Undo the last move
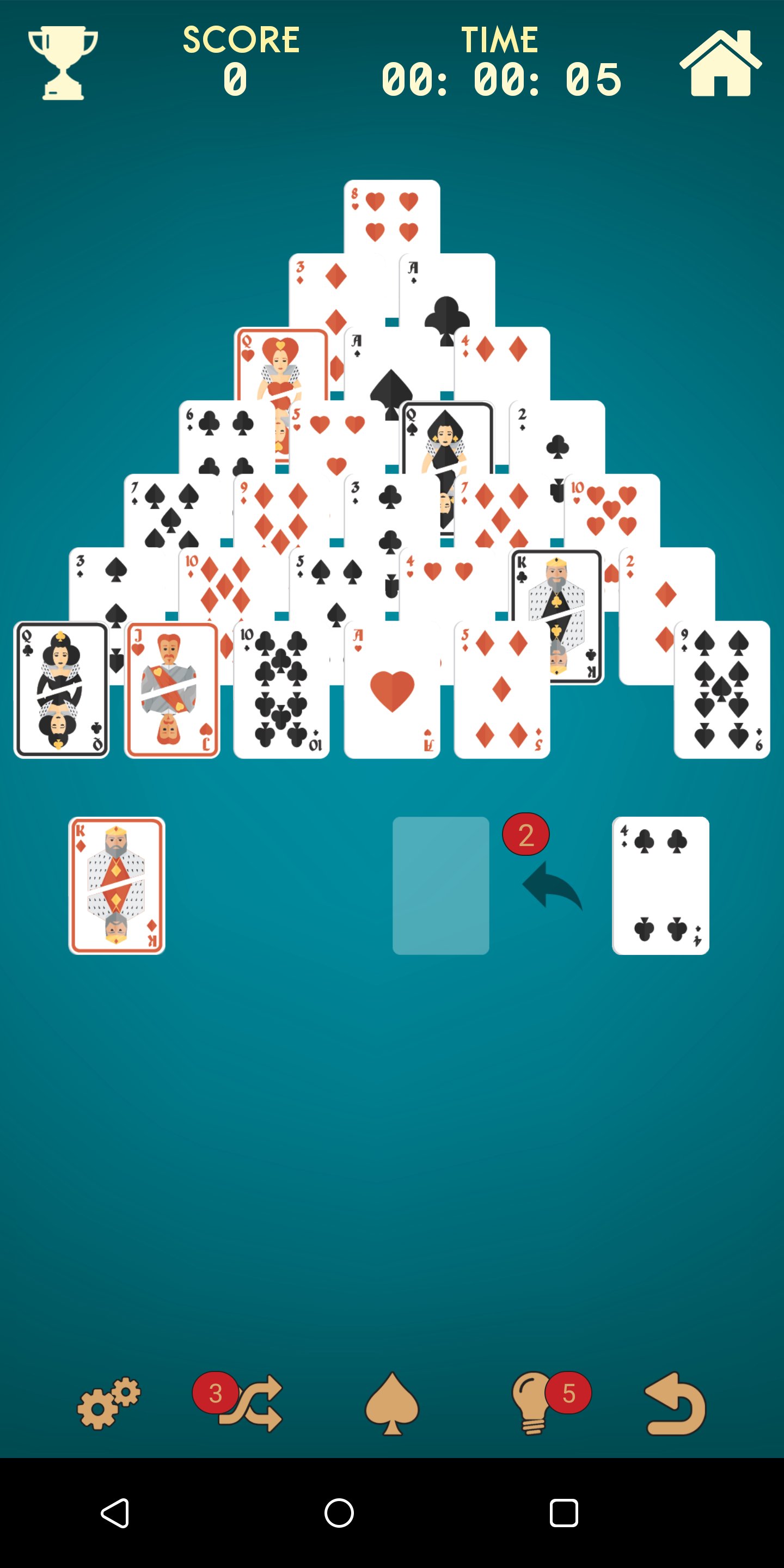This screenshot has width=784, height=1568. 676,1402
